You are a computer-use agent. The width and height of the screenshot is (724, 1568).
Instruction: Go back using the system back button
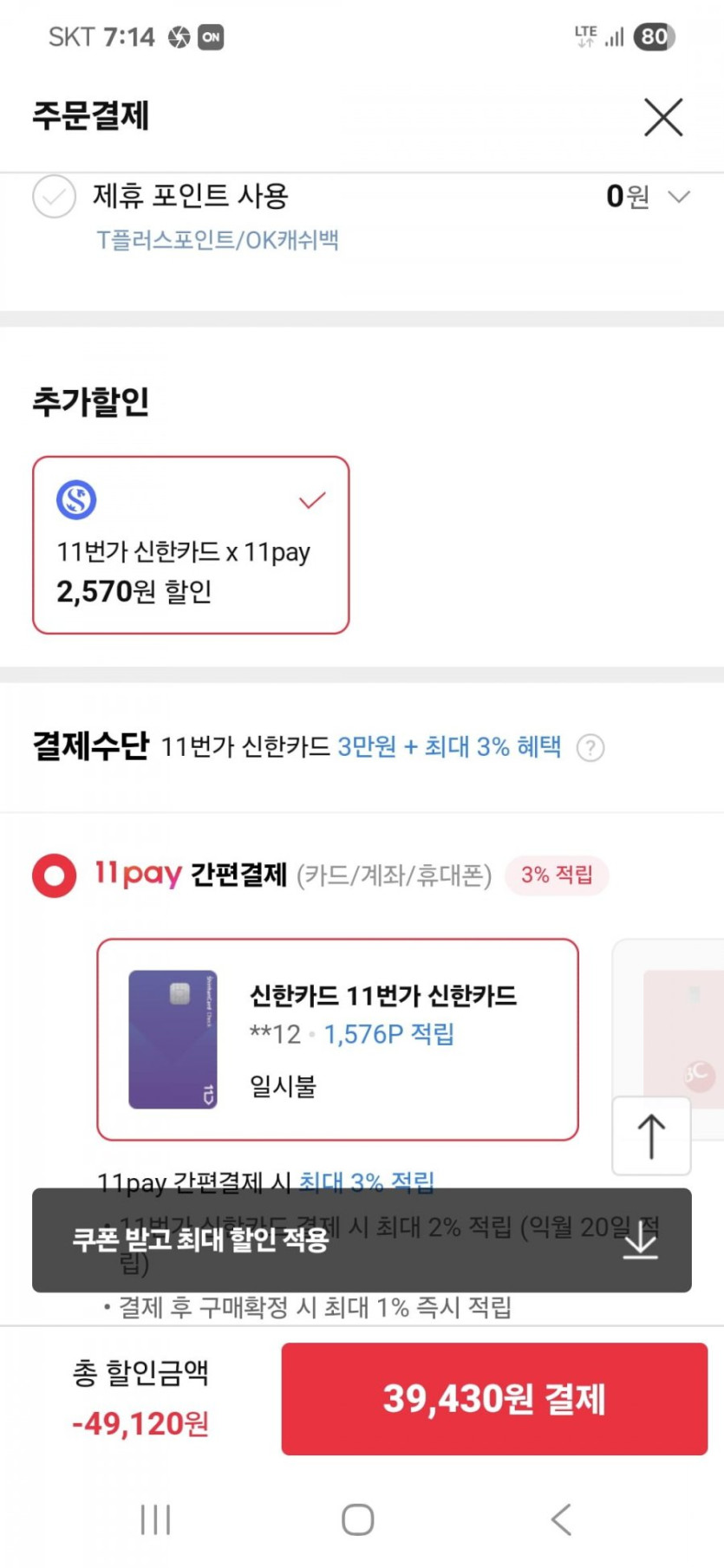(x=562, y=1519)
